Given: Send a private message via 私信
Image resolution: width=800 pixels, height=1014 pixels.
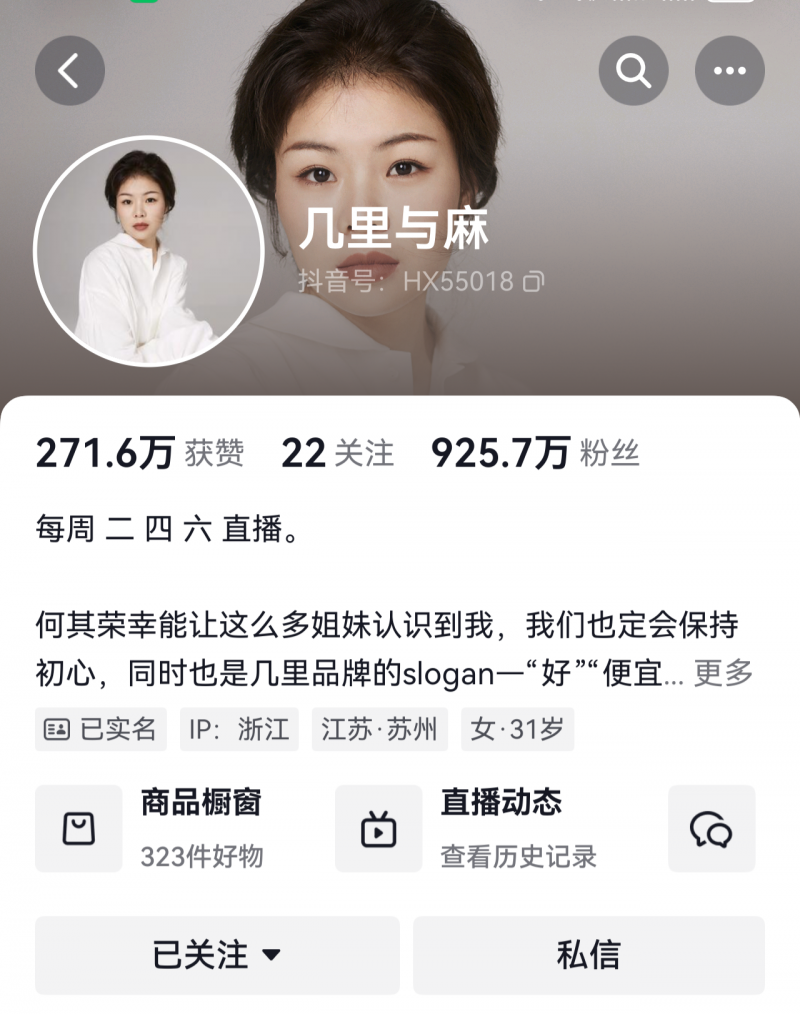Looking at the screenshot, I should [588, 955].
